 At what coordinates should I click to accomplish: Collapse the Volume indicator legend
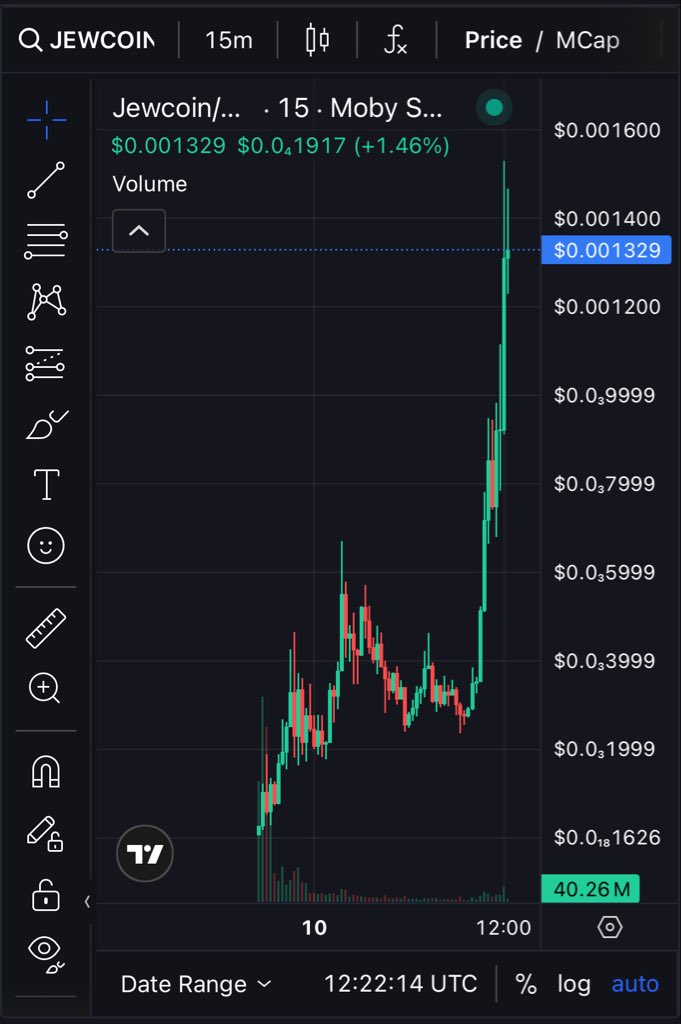pos(139,231)
